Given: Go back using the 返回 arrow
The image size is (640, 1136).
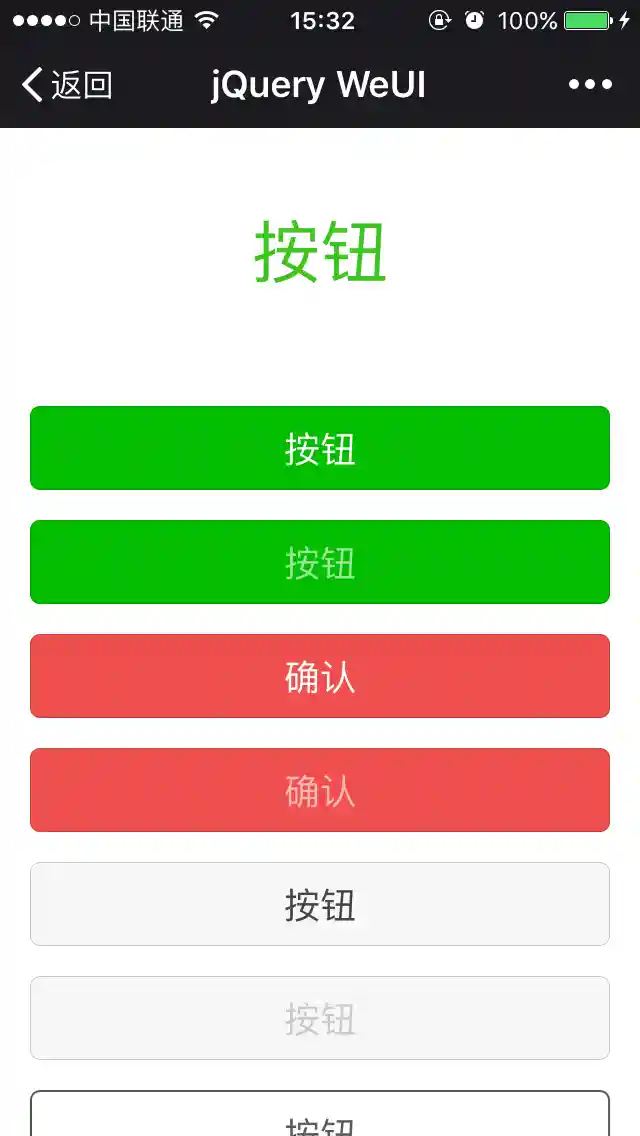Looking at the screenshot, I should 66,86.
